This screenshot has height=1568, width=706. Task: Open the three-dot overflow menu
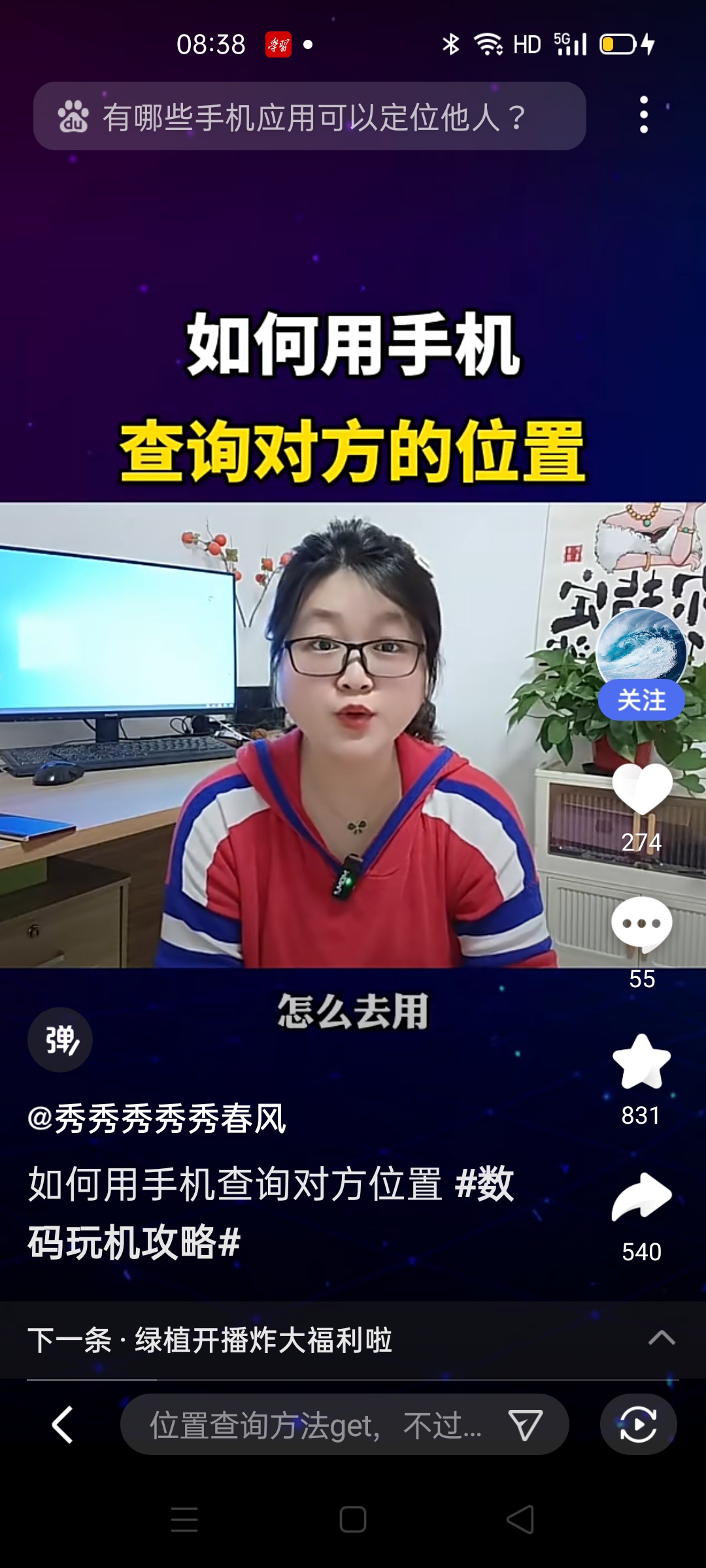644,115
